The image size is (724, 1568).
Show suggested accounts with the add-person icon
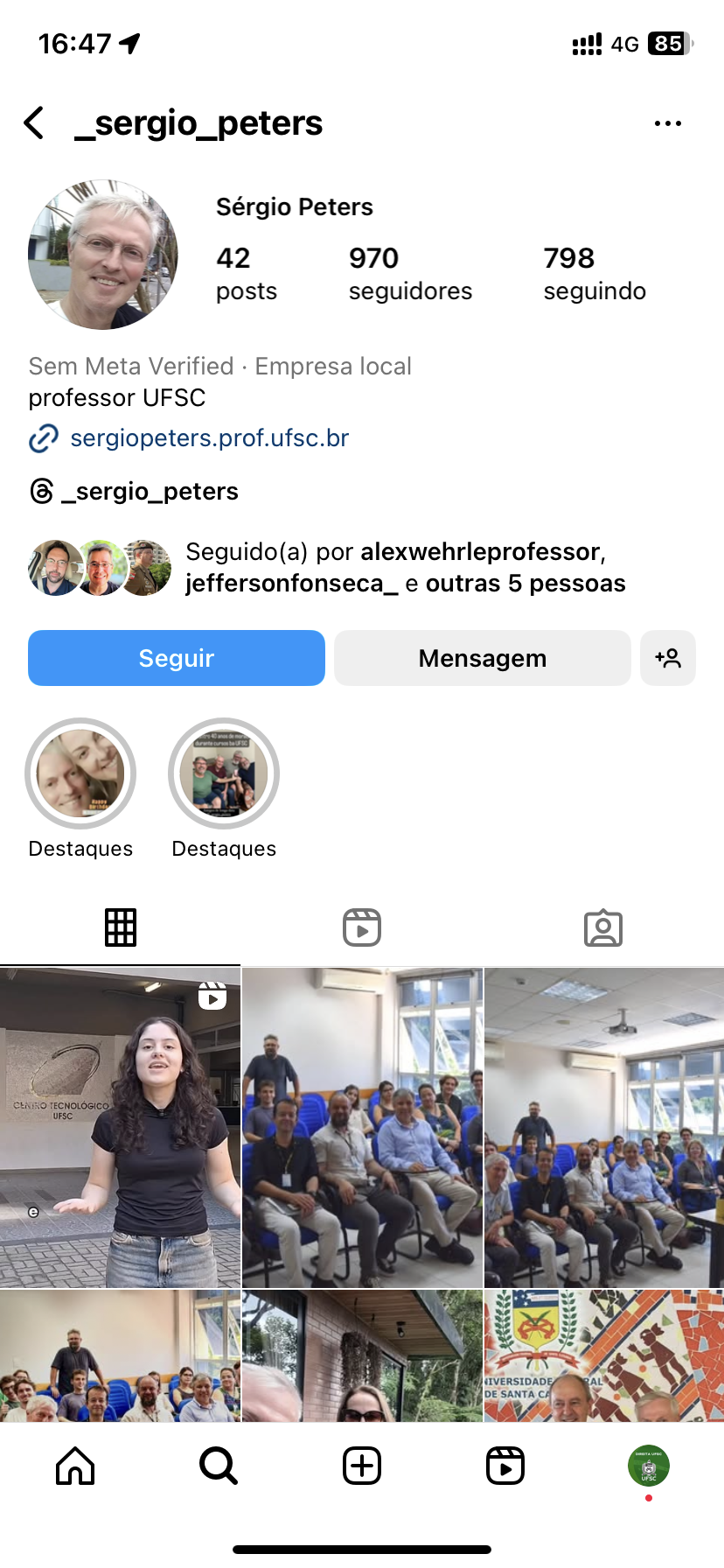(668, 658)
